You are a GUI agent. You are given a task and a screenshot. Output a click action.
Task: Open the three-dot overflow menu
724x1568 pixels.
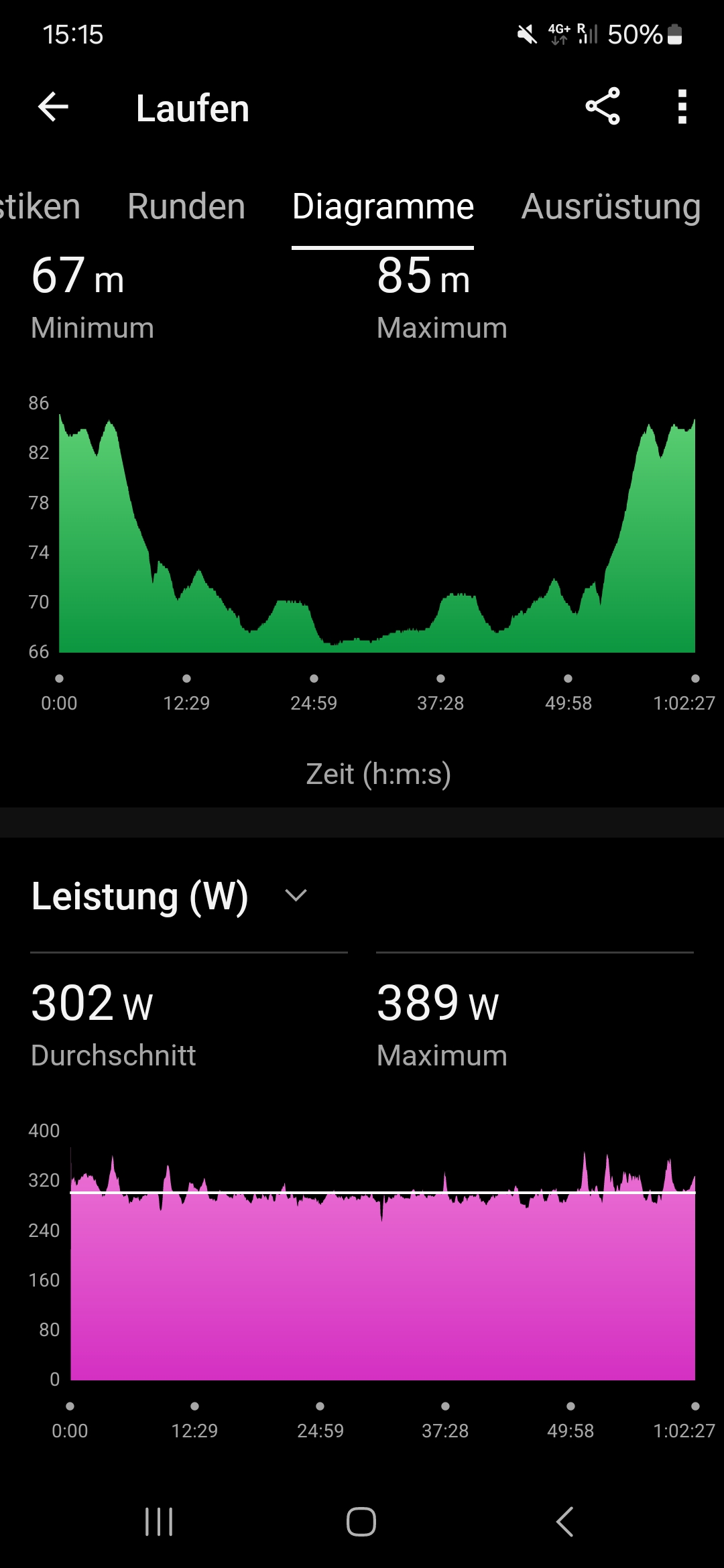coord(682,107)
